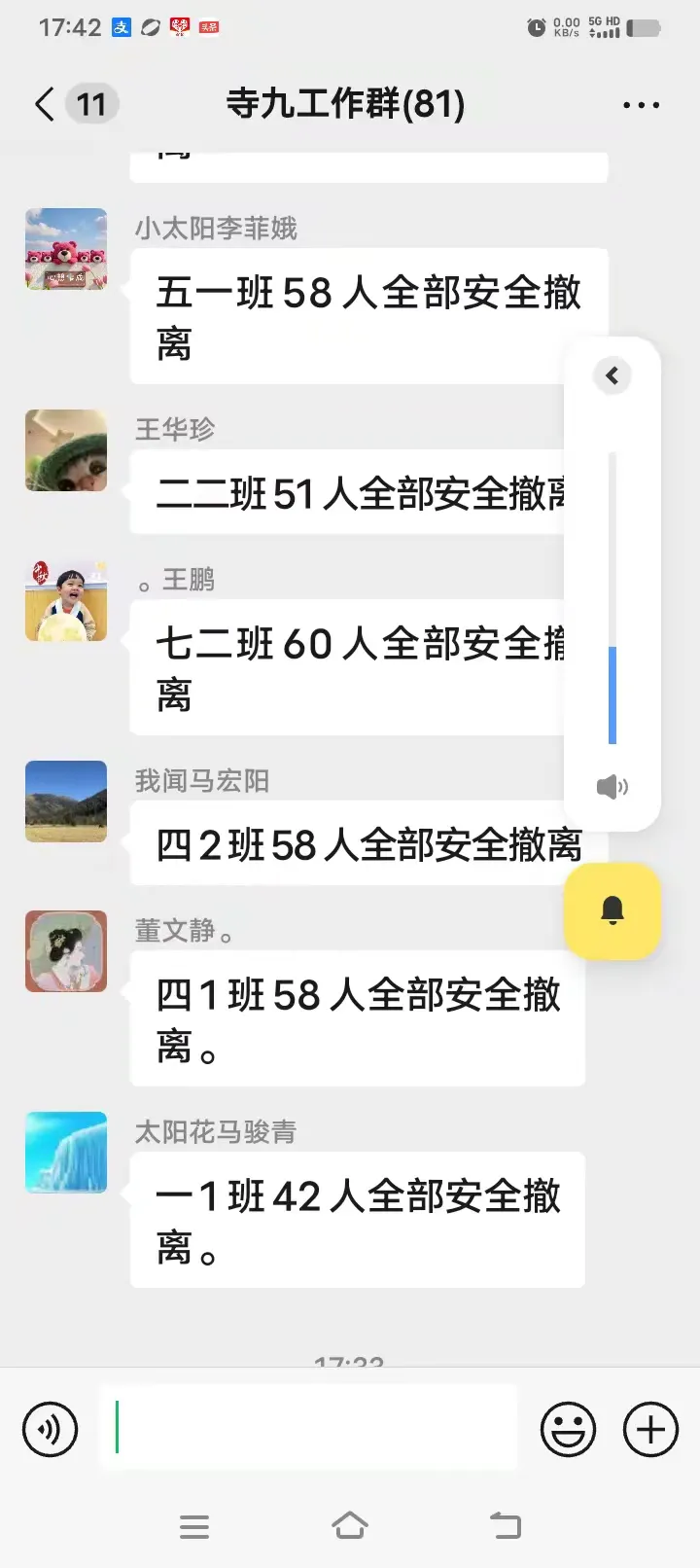The image size is (700, 1568).
Task: View 。王鹏's profile picture
Action: tap(66, 600)
